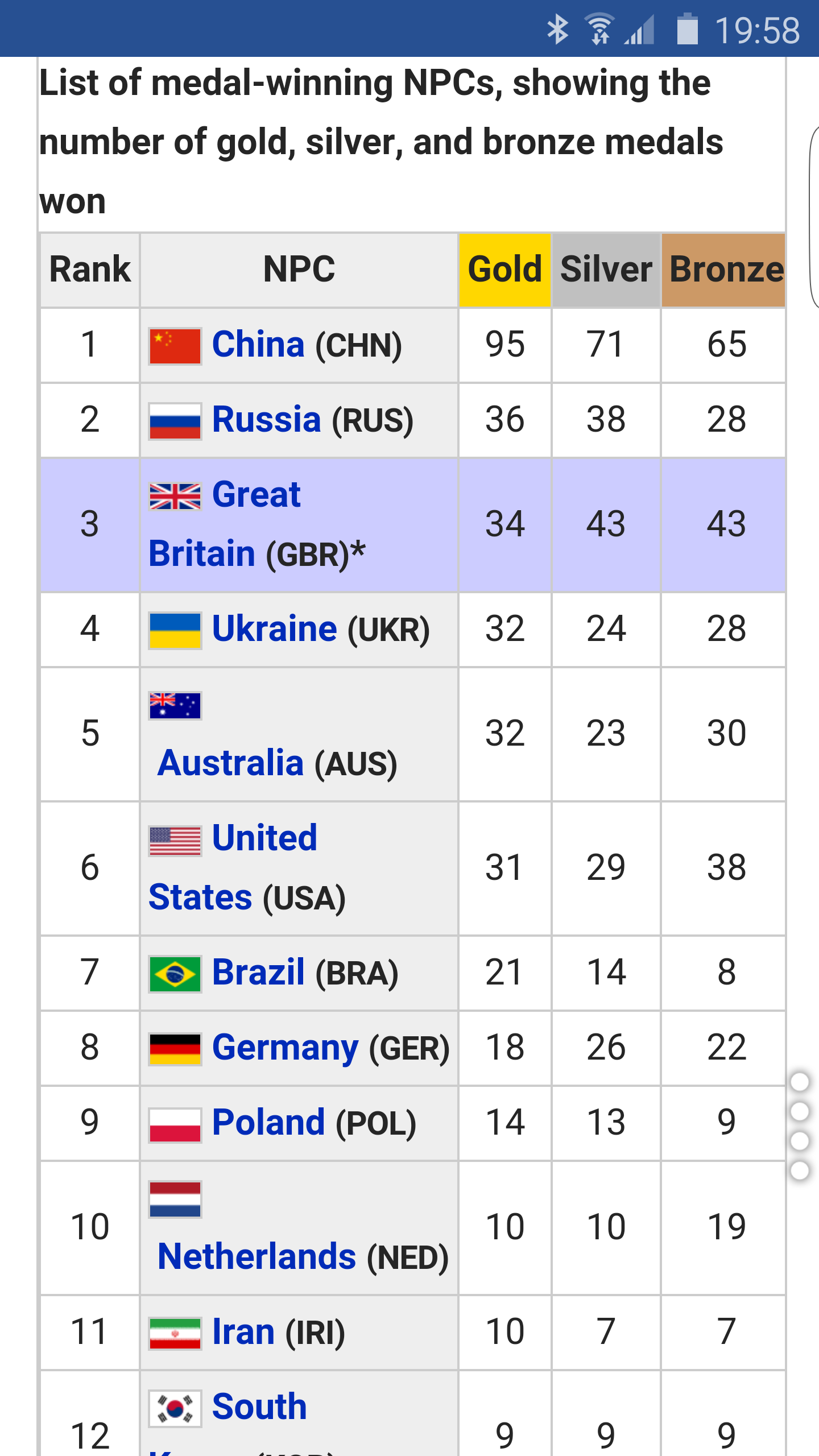The image size is (819, 1456).
Task: Go to the Australia link
Action: (230, 763)
